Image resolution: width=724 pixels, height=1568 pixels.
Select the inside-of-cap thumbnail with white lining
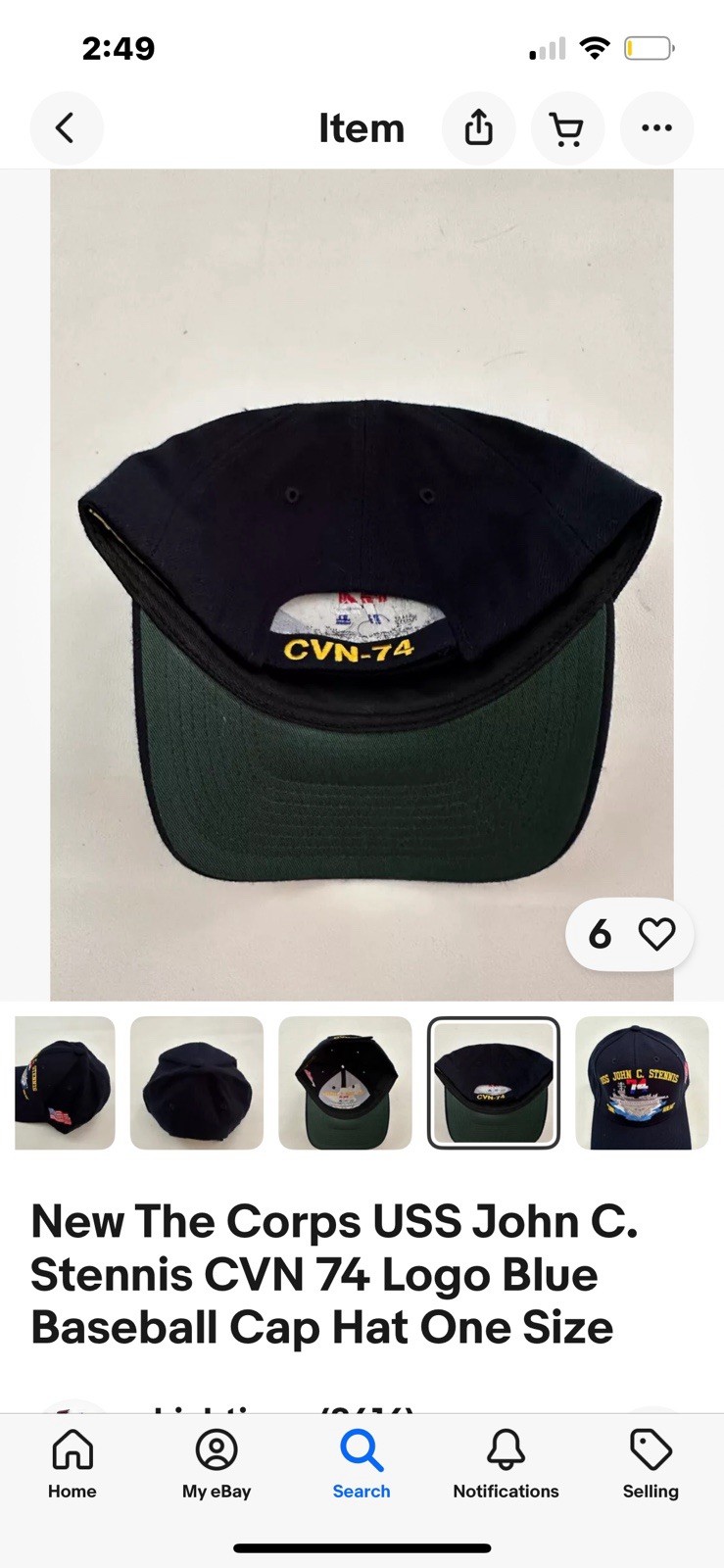coord(345,1082)
